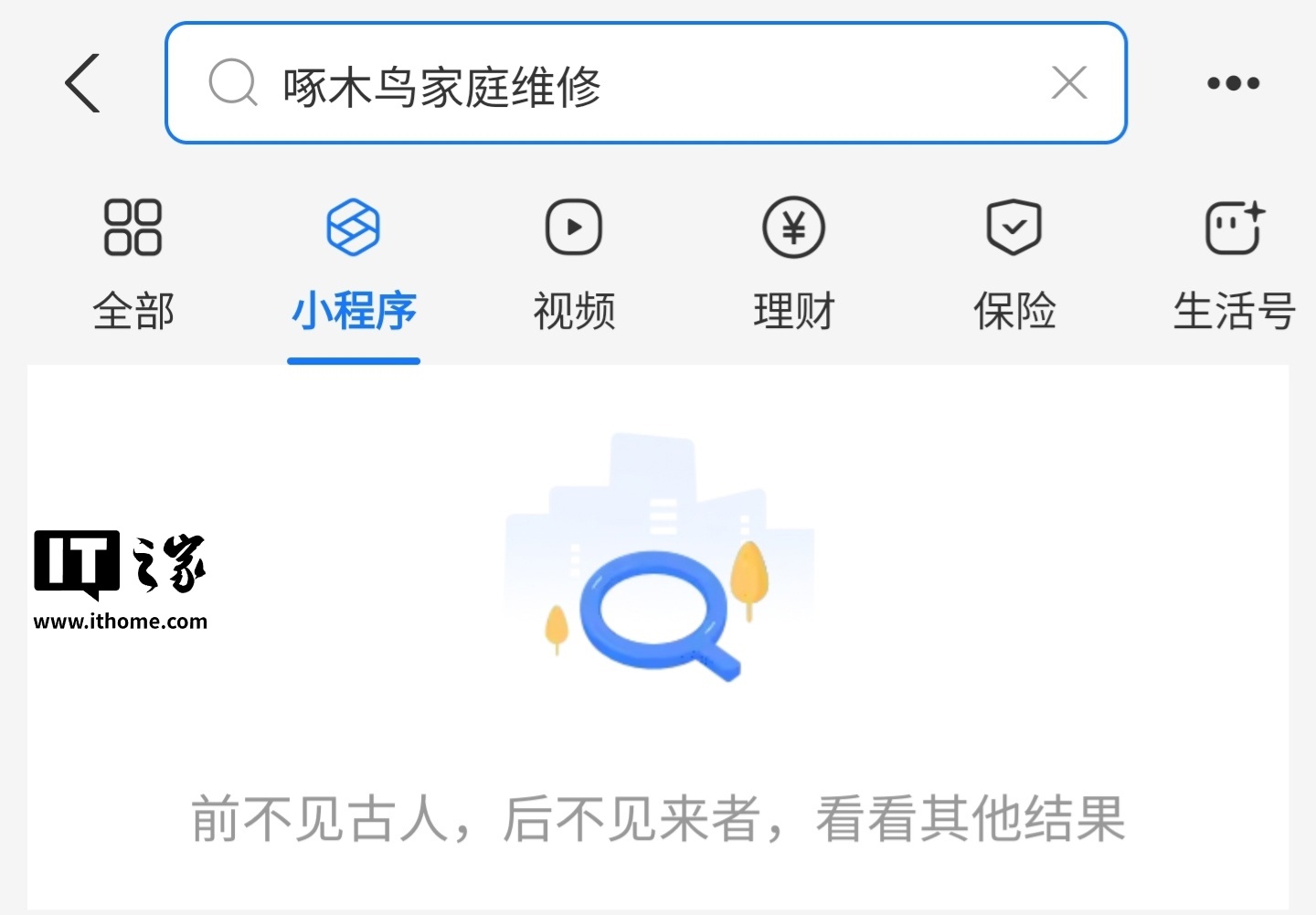
Task: Clear the search text
Action: pyautogui.click(x=1068, y=83)
